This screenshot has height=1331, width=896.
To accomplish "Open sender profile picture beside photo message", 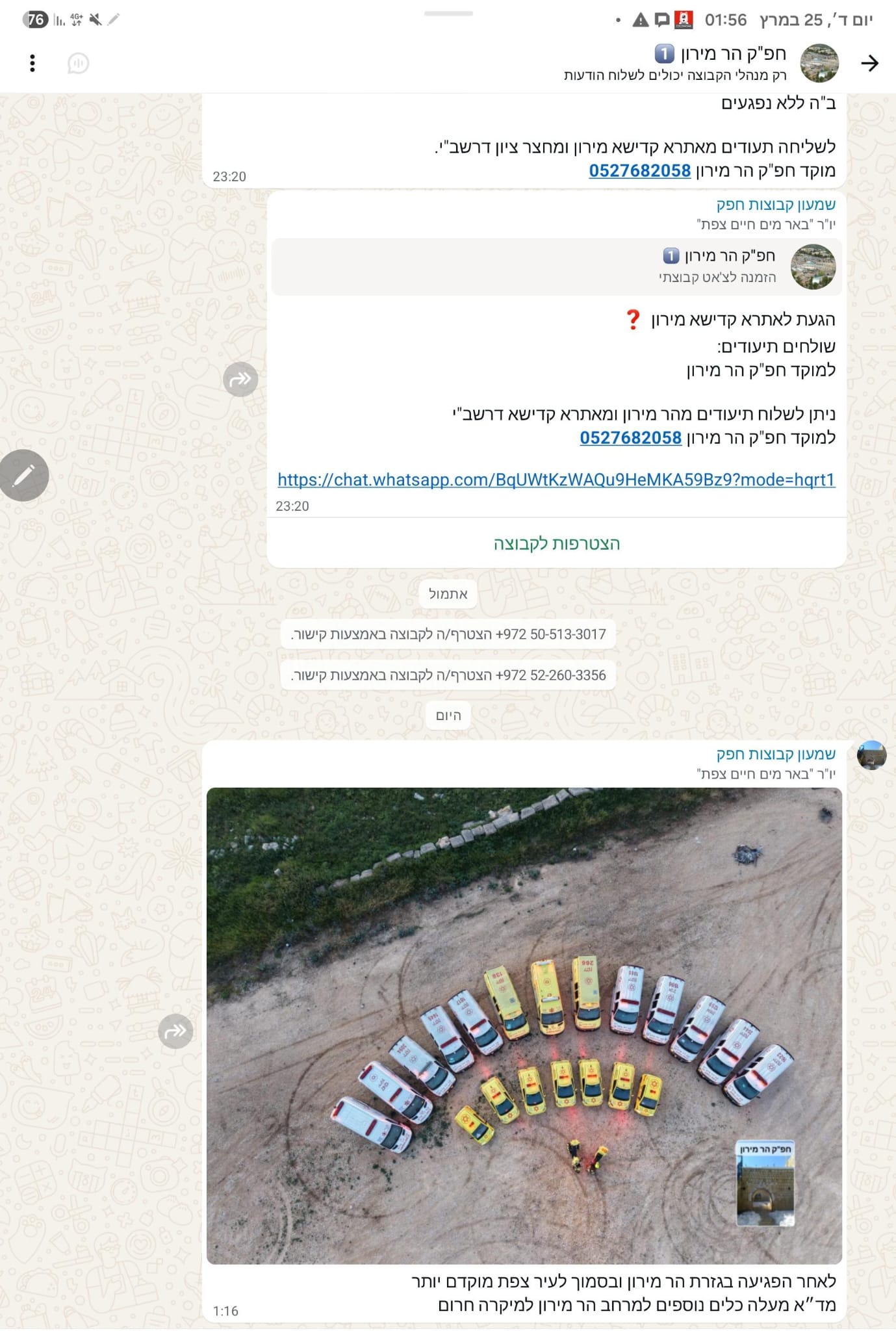I will pos(871,755).
